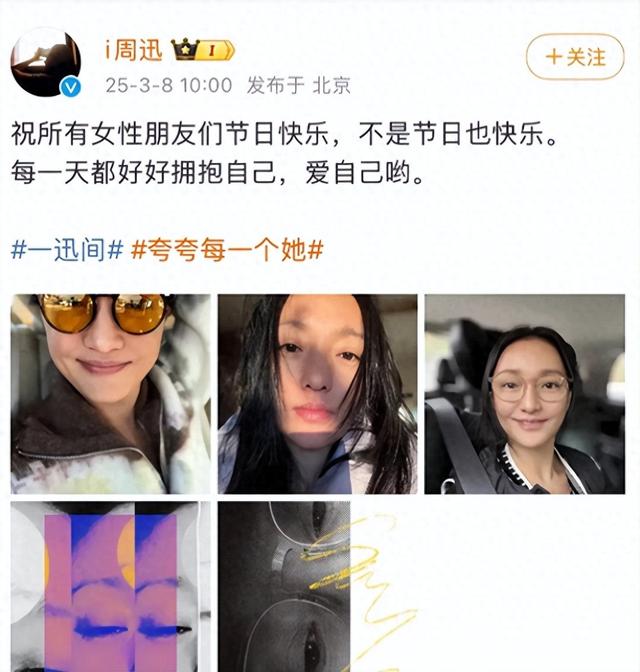The image size is (640, 672).
Task: Open i周迅's profile avatar
Action: [x=46, y=61]
